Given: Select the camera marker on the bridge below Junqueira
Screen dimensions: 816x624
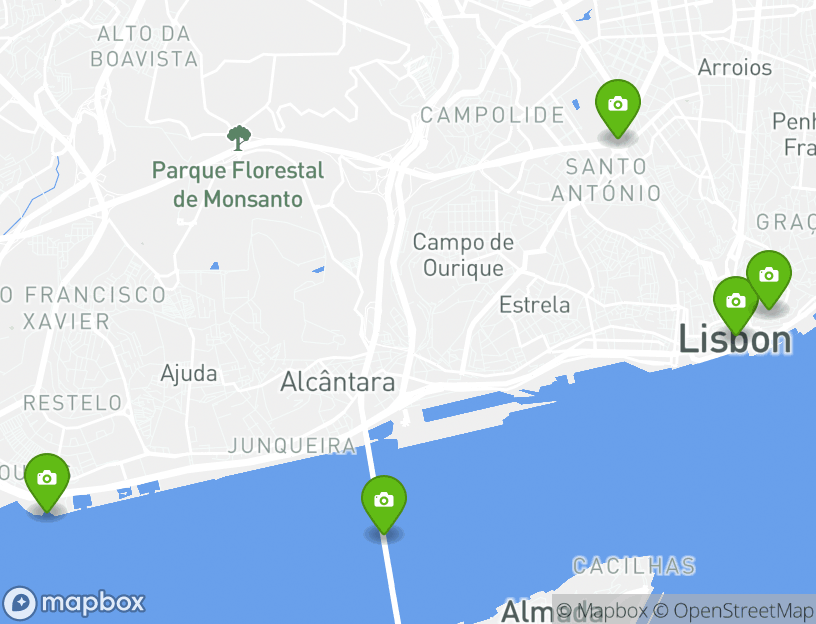Looking at the screenshot, I should coord(384,499).
